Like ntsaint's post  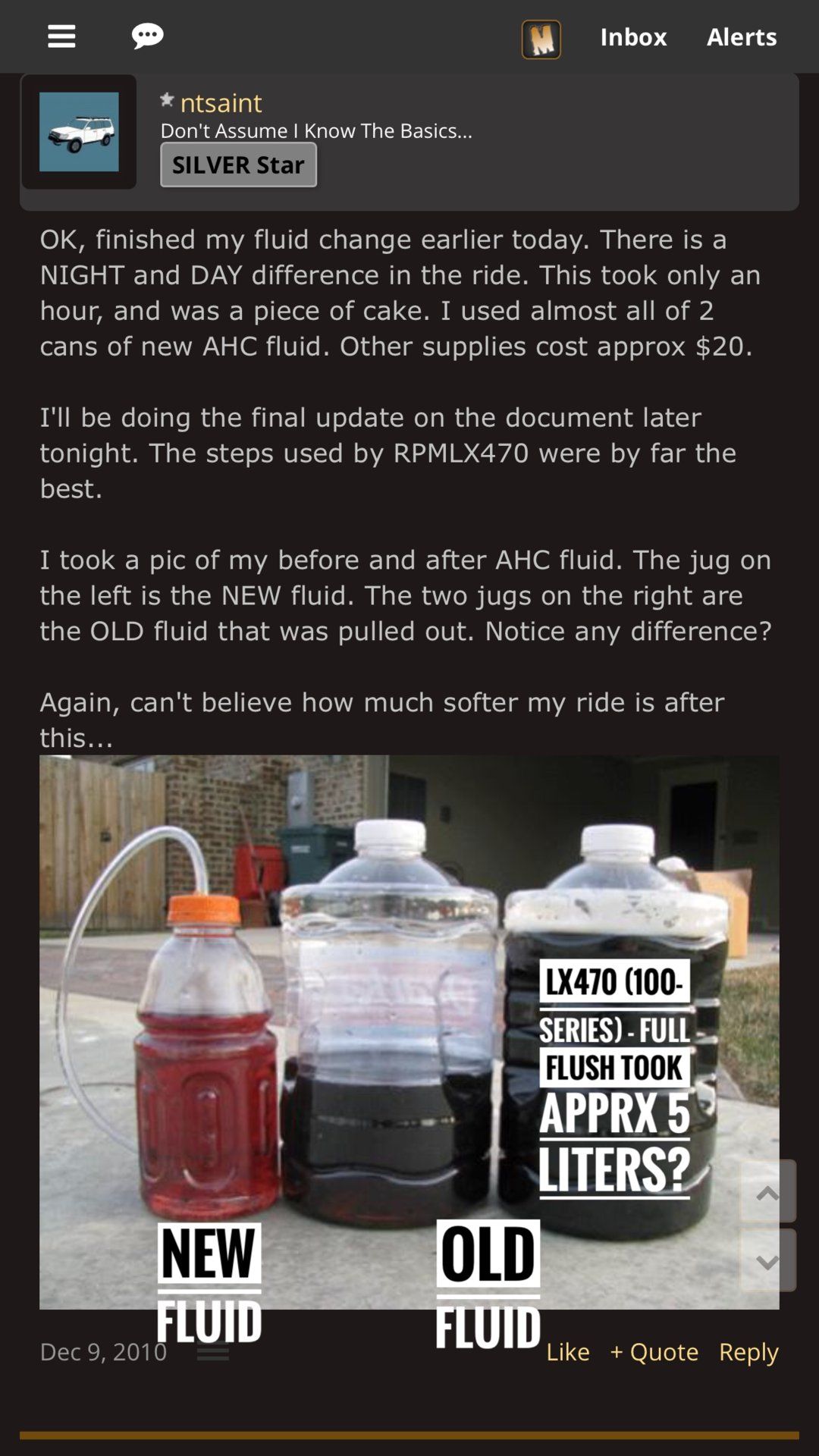(567, 1352)
